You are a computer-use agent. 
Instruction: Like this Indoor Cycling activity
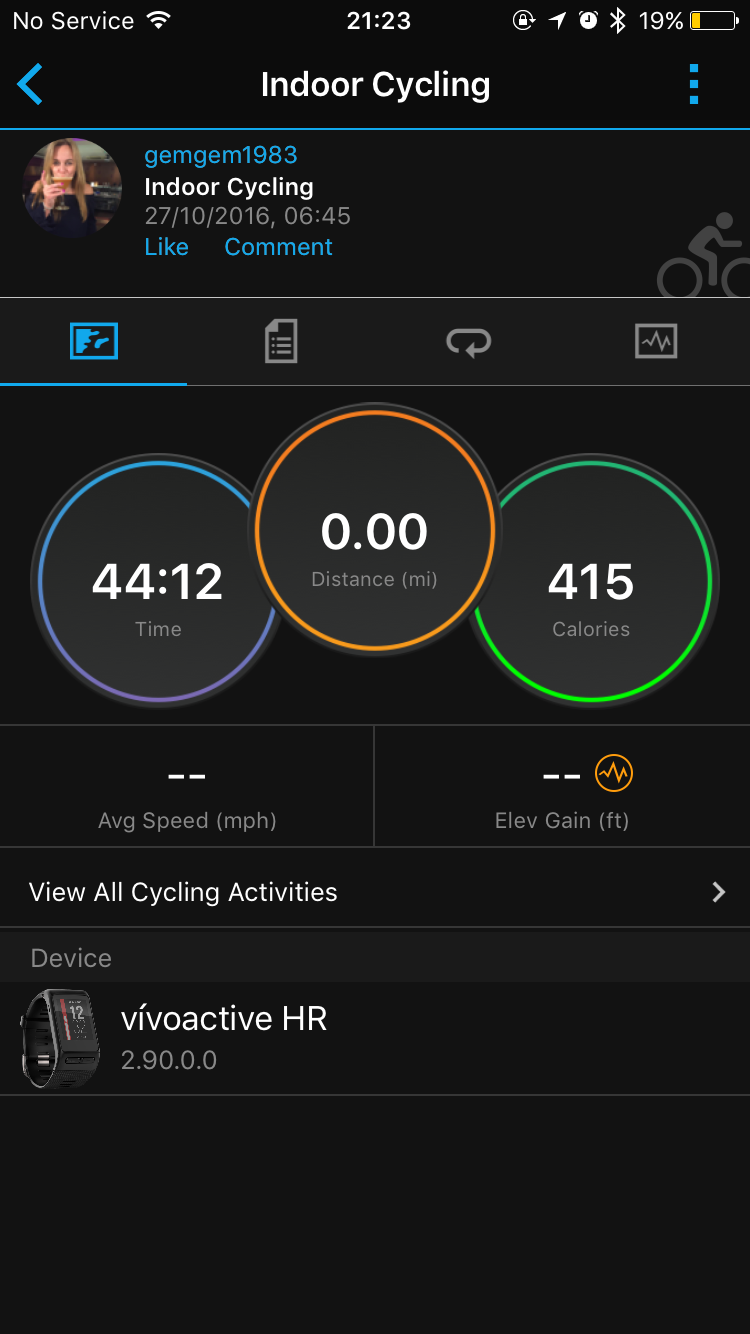166,247
